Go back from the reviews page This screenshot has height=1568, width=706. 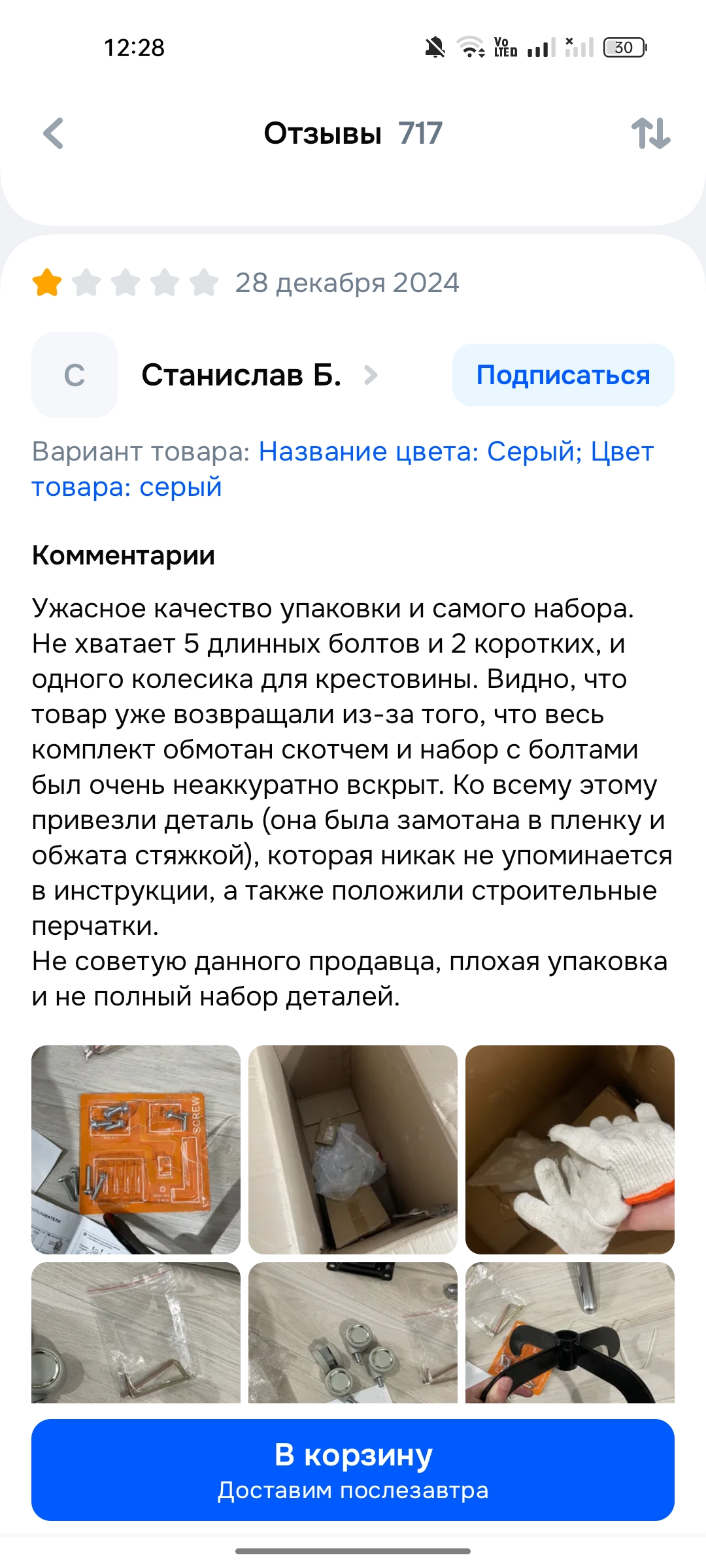(54, 133)
